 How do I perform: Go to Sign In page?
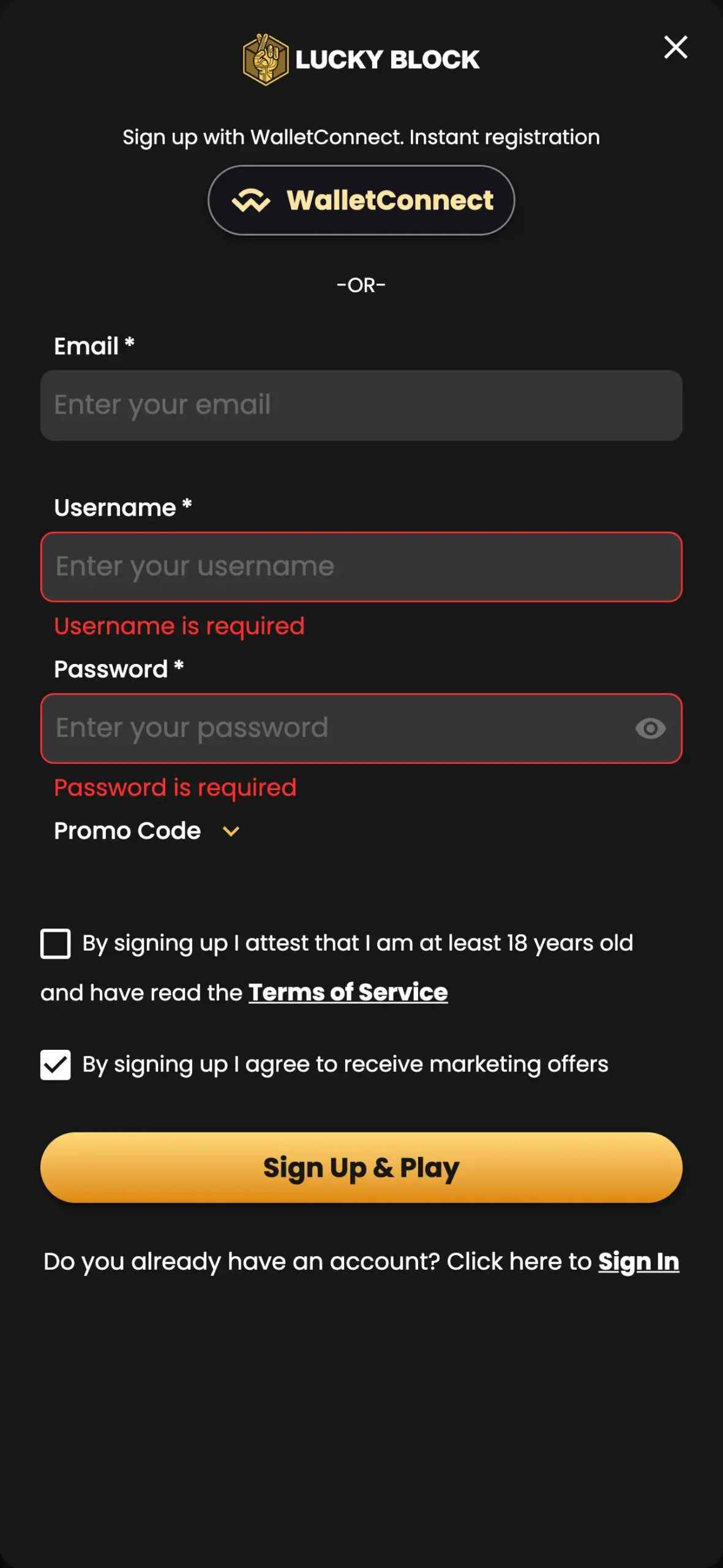(x=639, y=1262)
